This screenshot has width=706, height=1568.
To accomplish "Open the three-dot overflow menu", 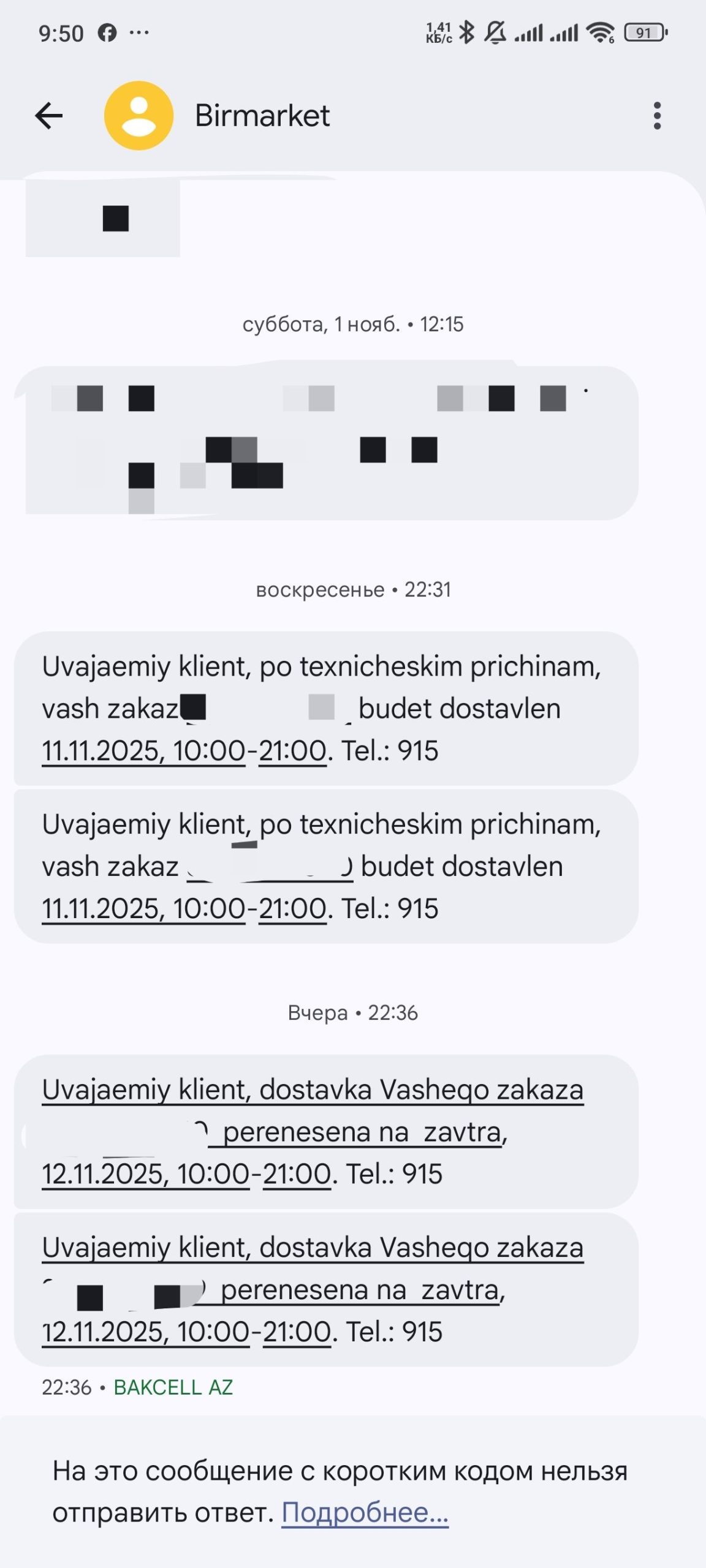I will point(657,116).
